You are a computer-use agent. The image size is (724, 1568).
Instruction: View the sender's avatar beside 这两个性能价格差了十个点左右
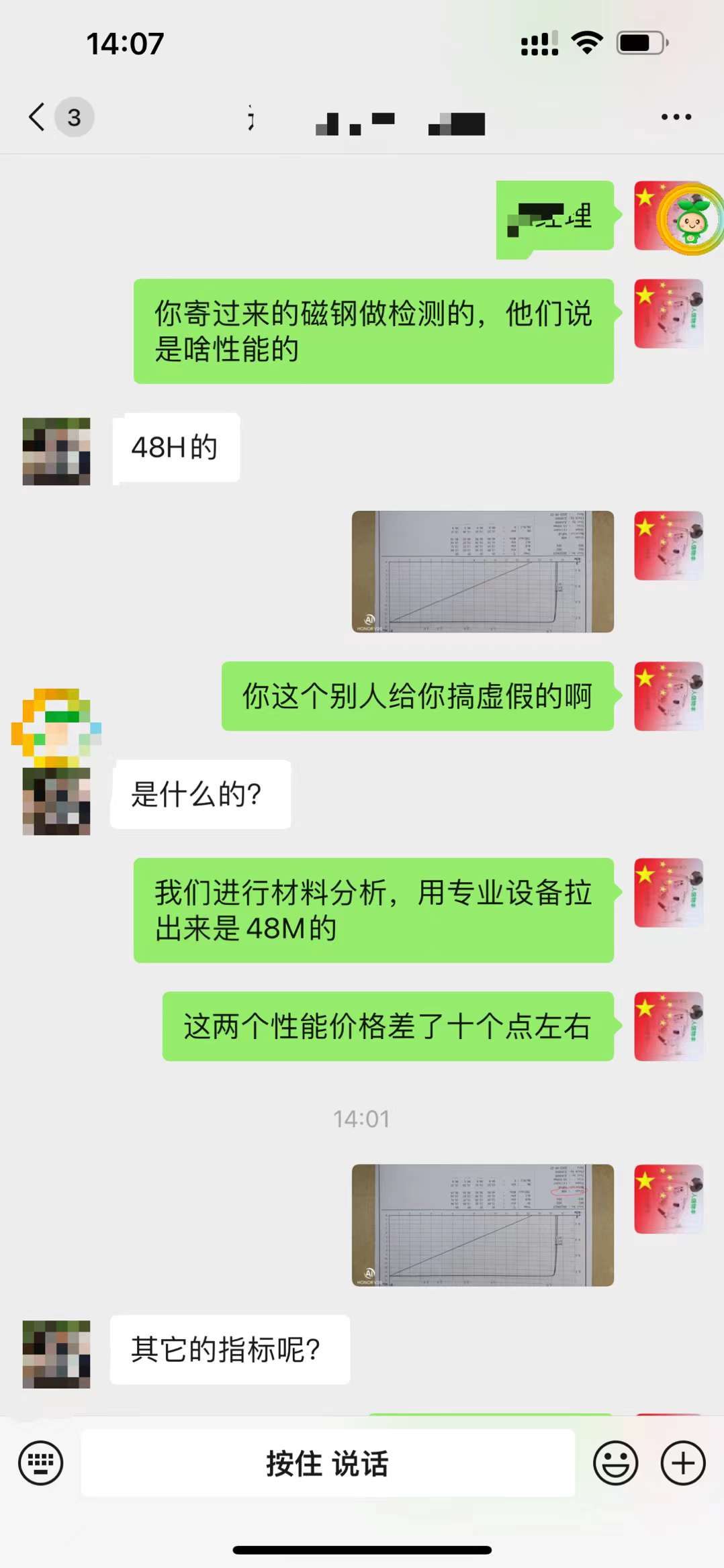(668, 1026)
